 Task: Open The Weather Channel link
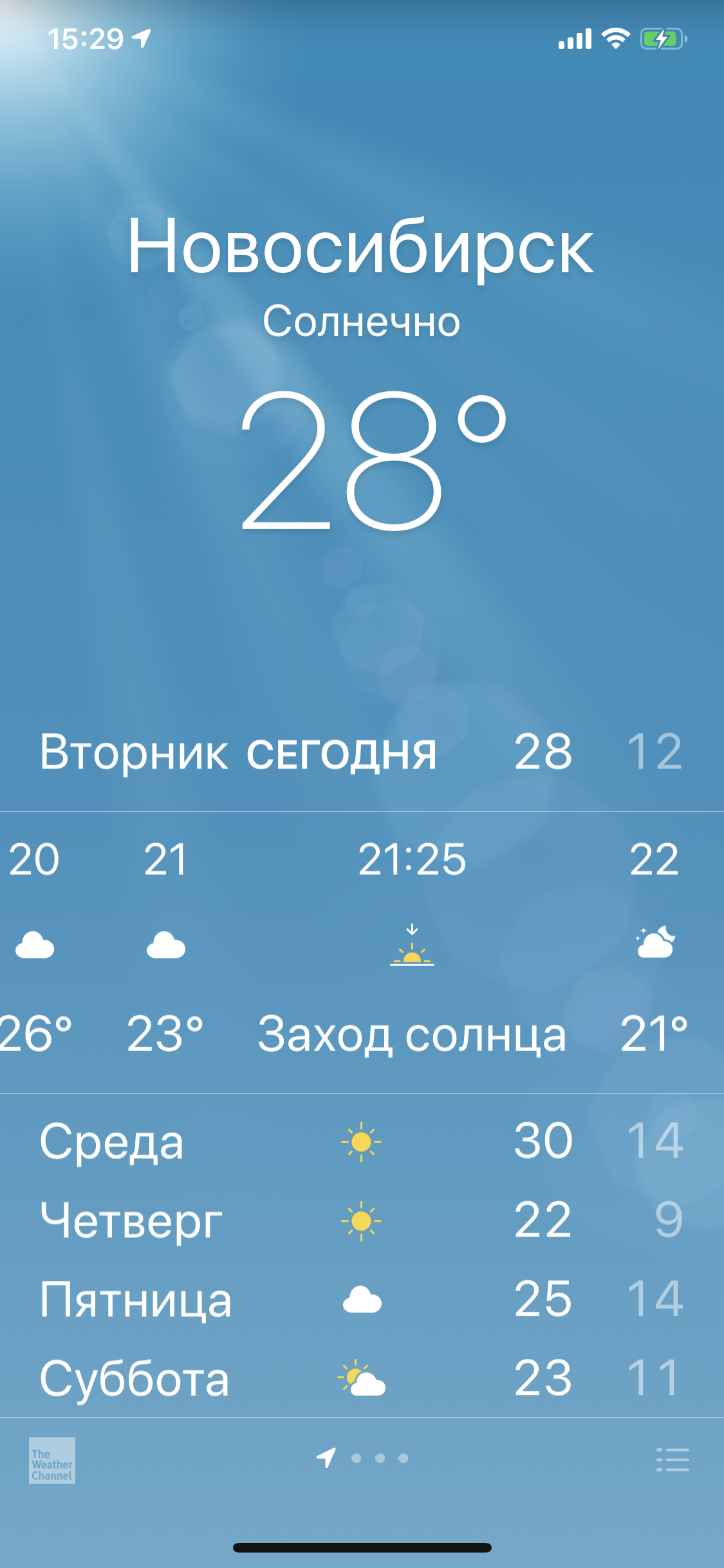pyautogui.click(x=52, y=1461)
